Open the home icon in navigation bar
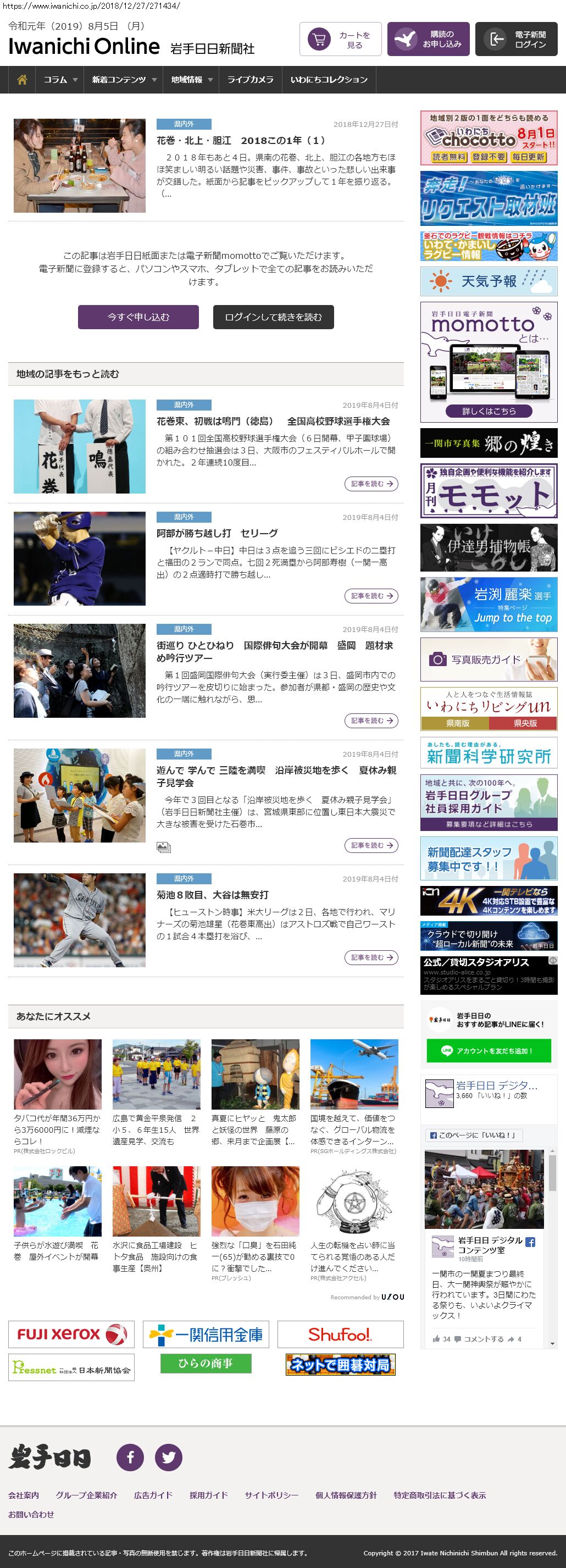Image resolution: width=566 pixels, height=1568 pixels. point(22,80)
